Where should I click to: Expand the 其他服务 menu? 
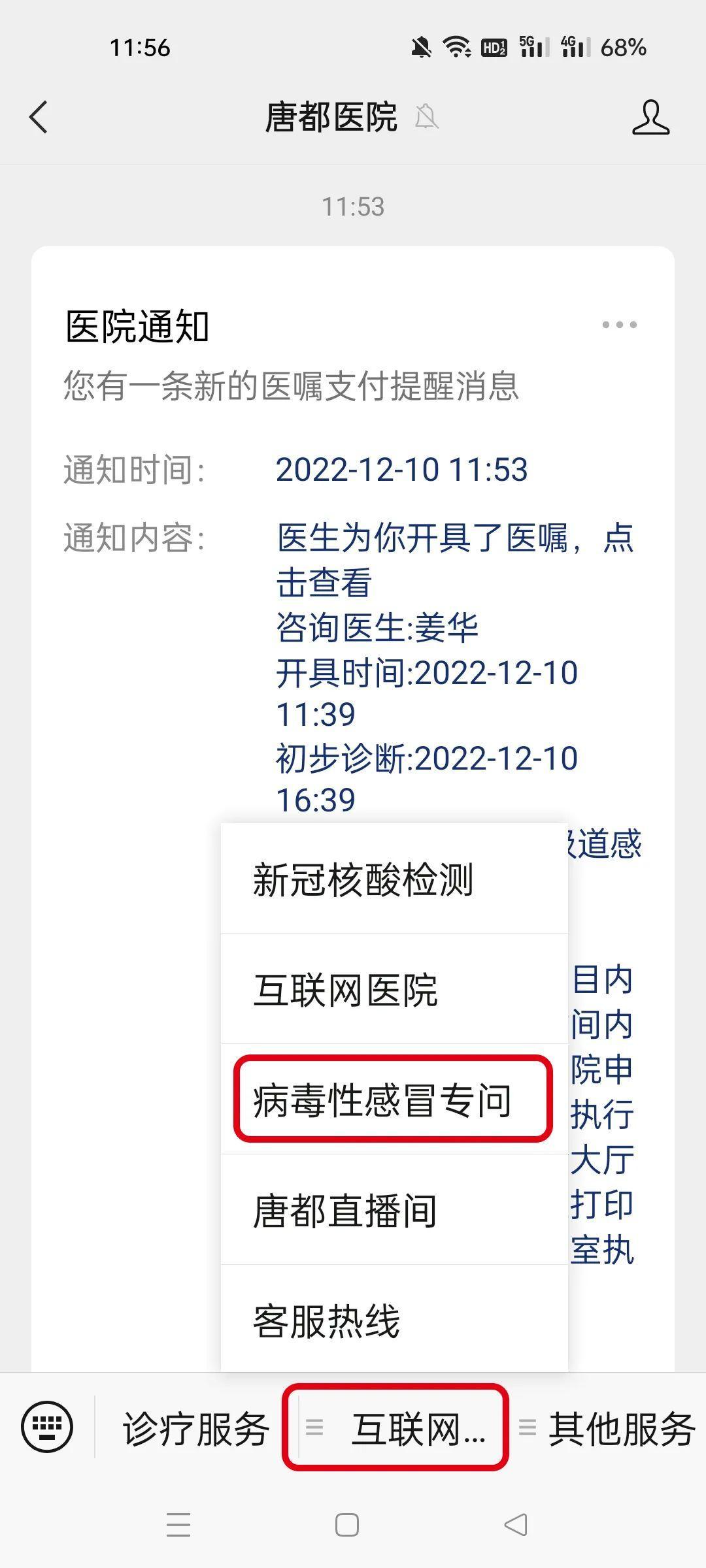pyautogui.click(x=608, y=1428)
